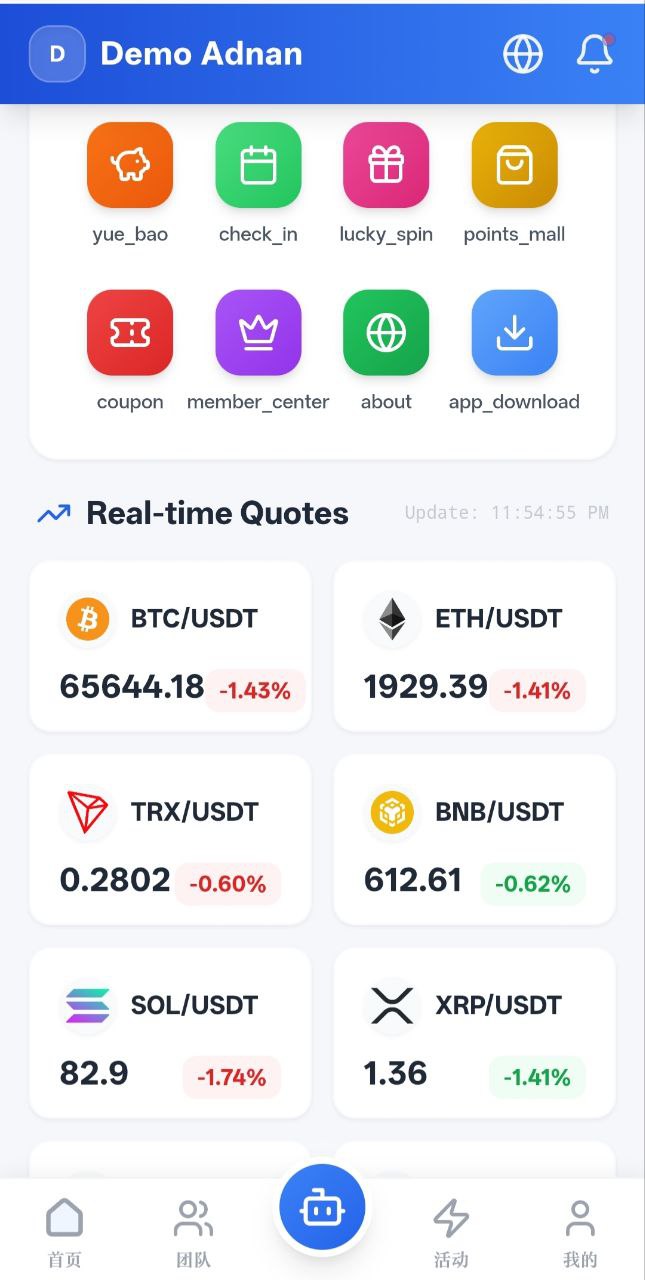
Task: Enter the member_center
Action: click(x=258, y=334)
